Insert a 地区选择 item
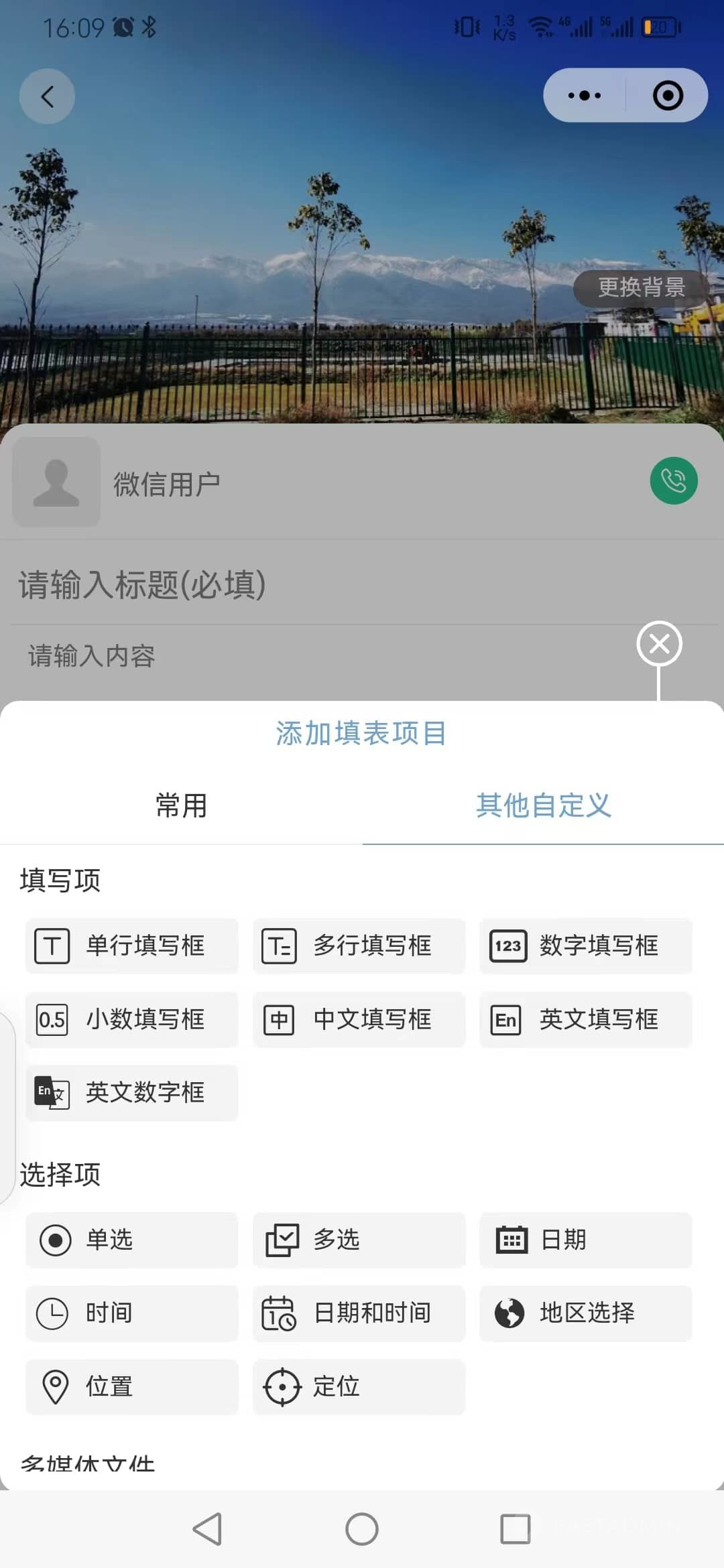This screenshot has height=1568, width=724. pyautogui.click(x=585, y=1313)
